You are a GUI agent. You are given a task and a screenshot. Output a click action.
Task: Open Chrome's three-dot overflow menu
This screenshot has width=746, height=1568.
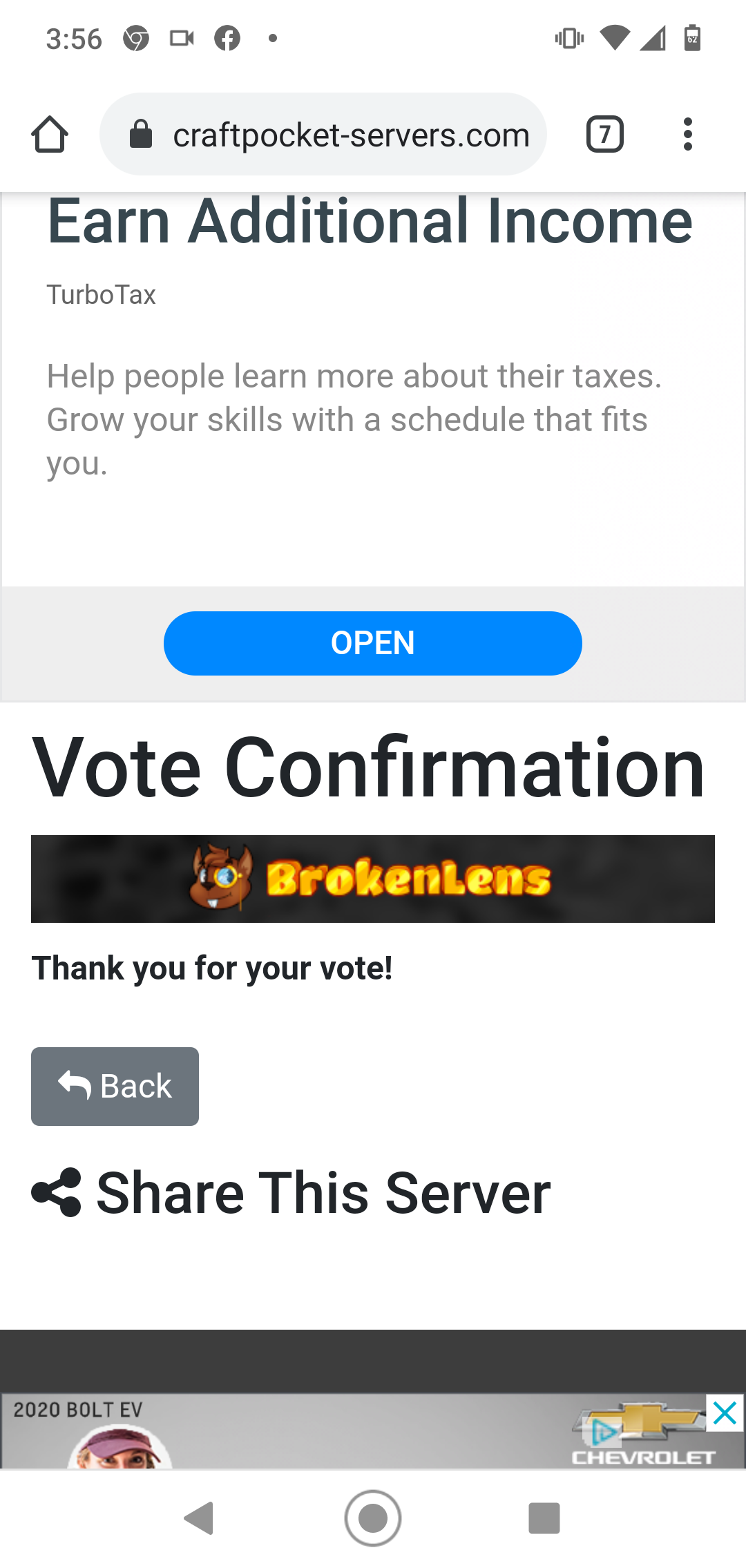point(687,134)
